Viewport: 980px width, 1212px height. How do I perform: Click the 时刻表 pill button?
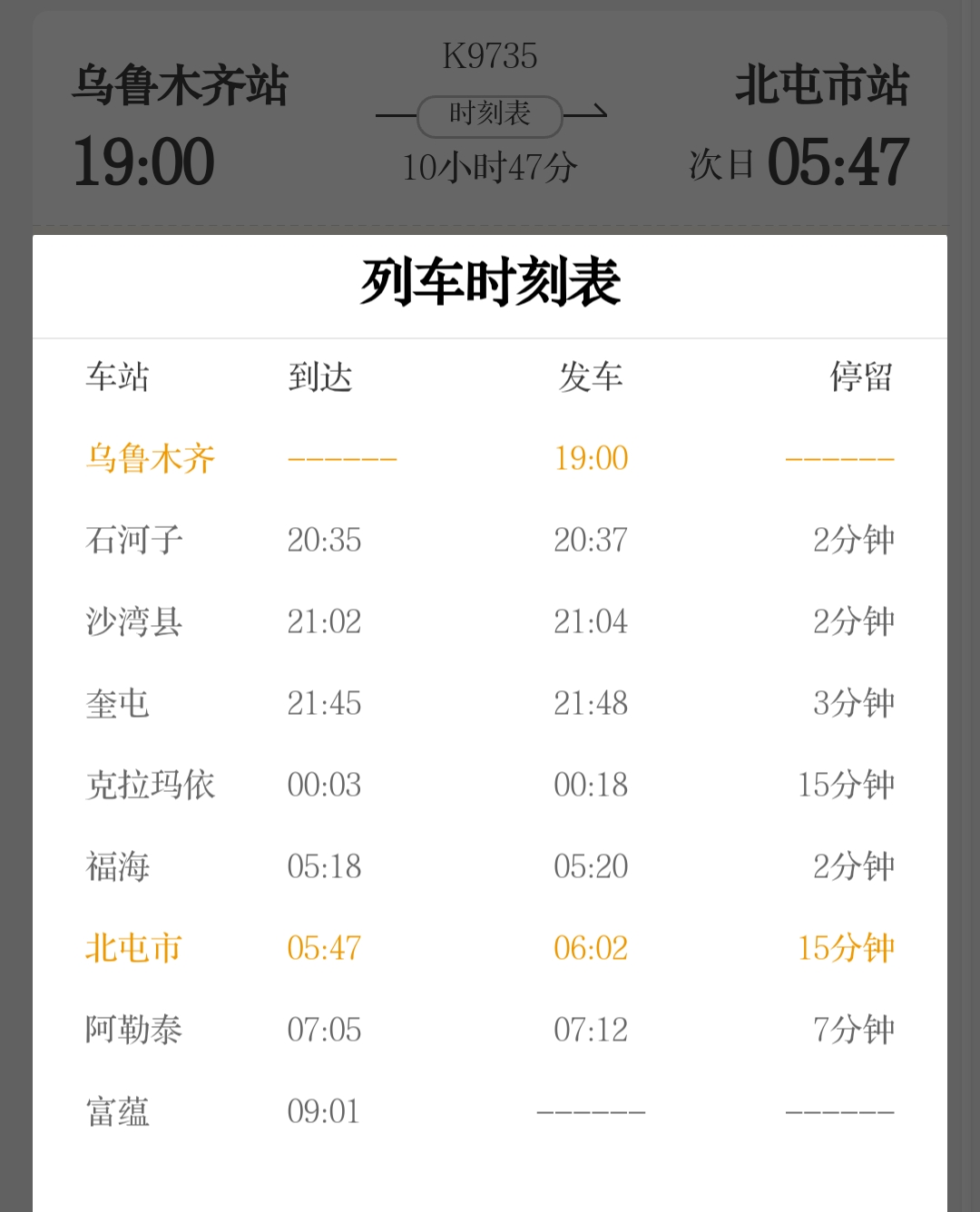(x=490, y=116)
